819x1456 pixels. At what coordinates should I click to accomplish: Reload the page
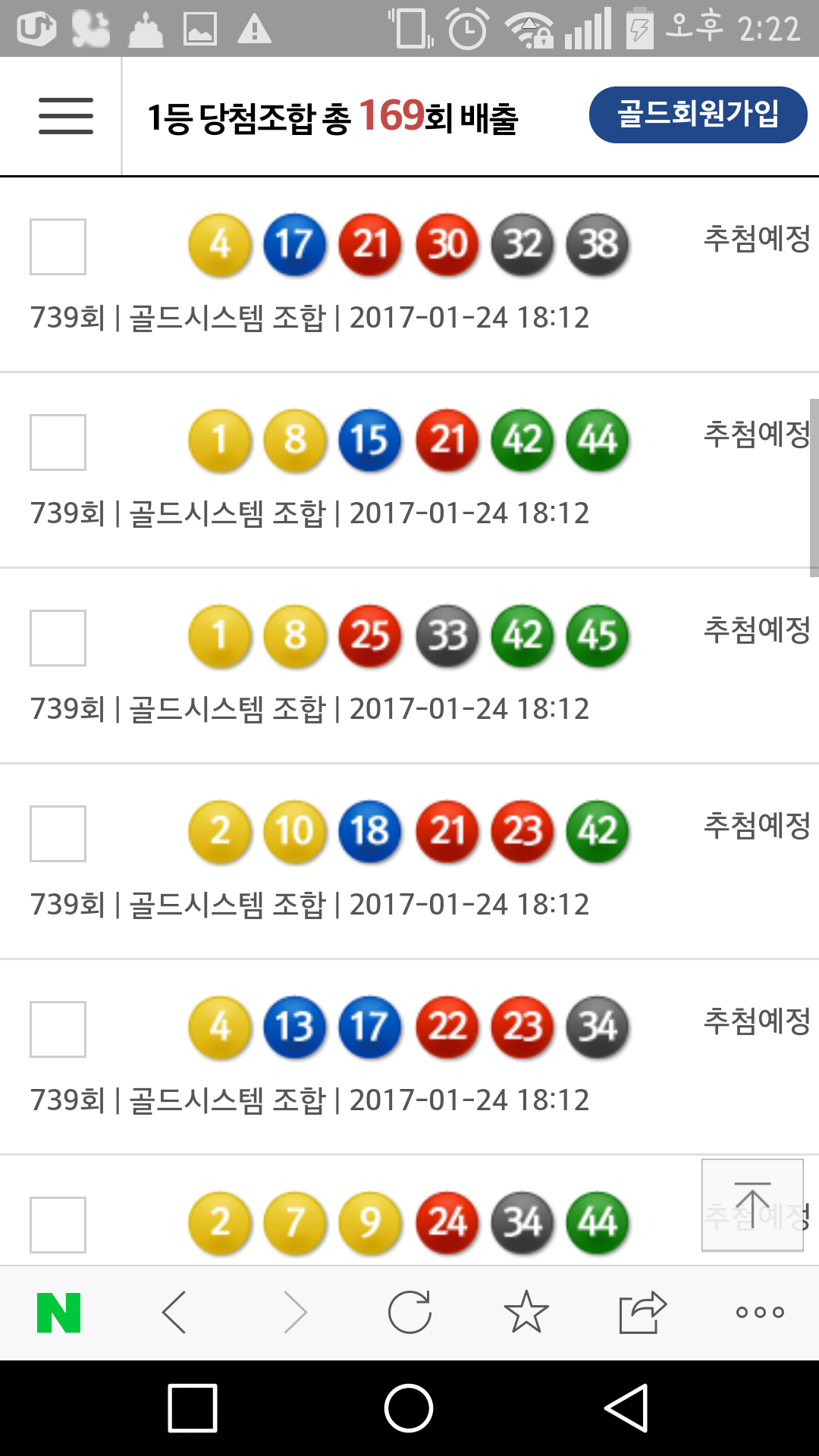[409, 1313]
